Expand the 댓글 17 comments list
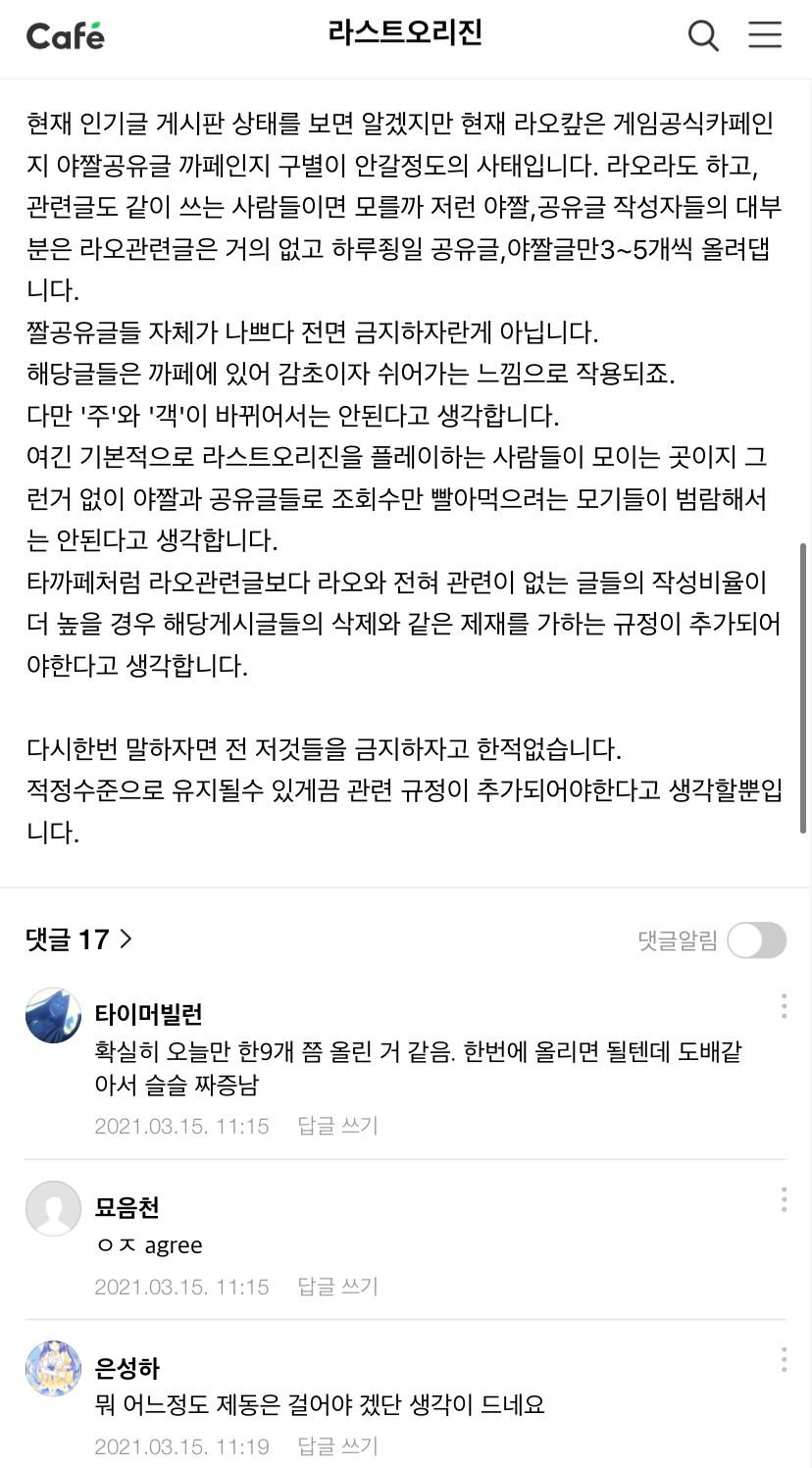 79,939
